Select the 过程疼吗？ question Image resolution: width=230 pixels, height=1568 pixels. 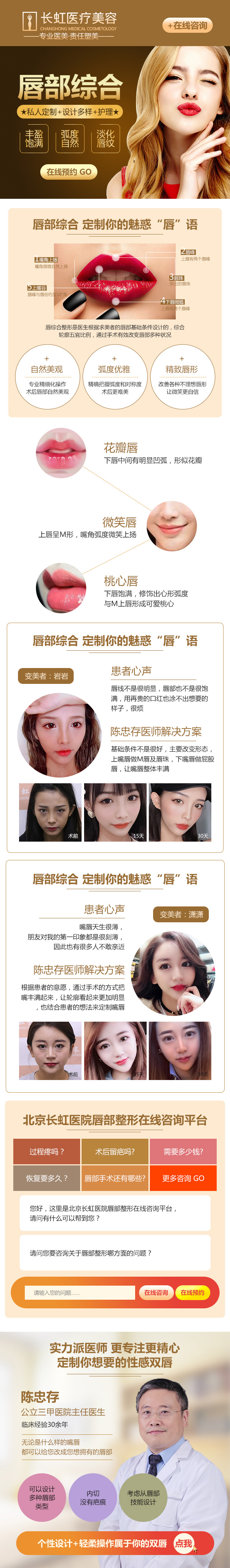coord(47,1151)
